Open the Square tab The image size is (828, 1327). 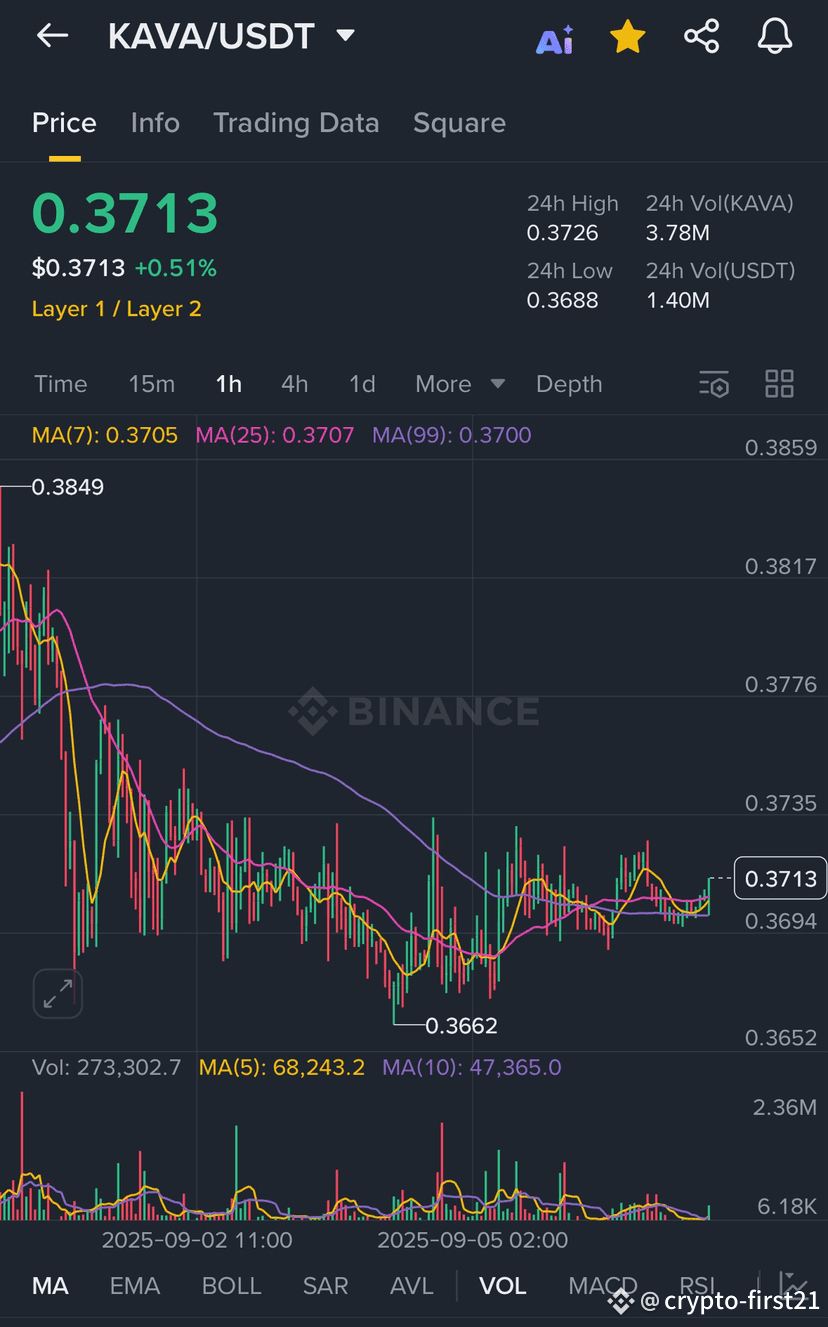(459, 123)
